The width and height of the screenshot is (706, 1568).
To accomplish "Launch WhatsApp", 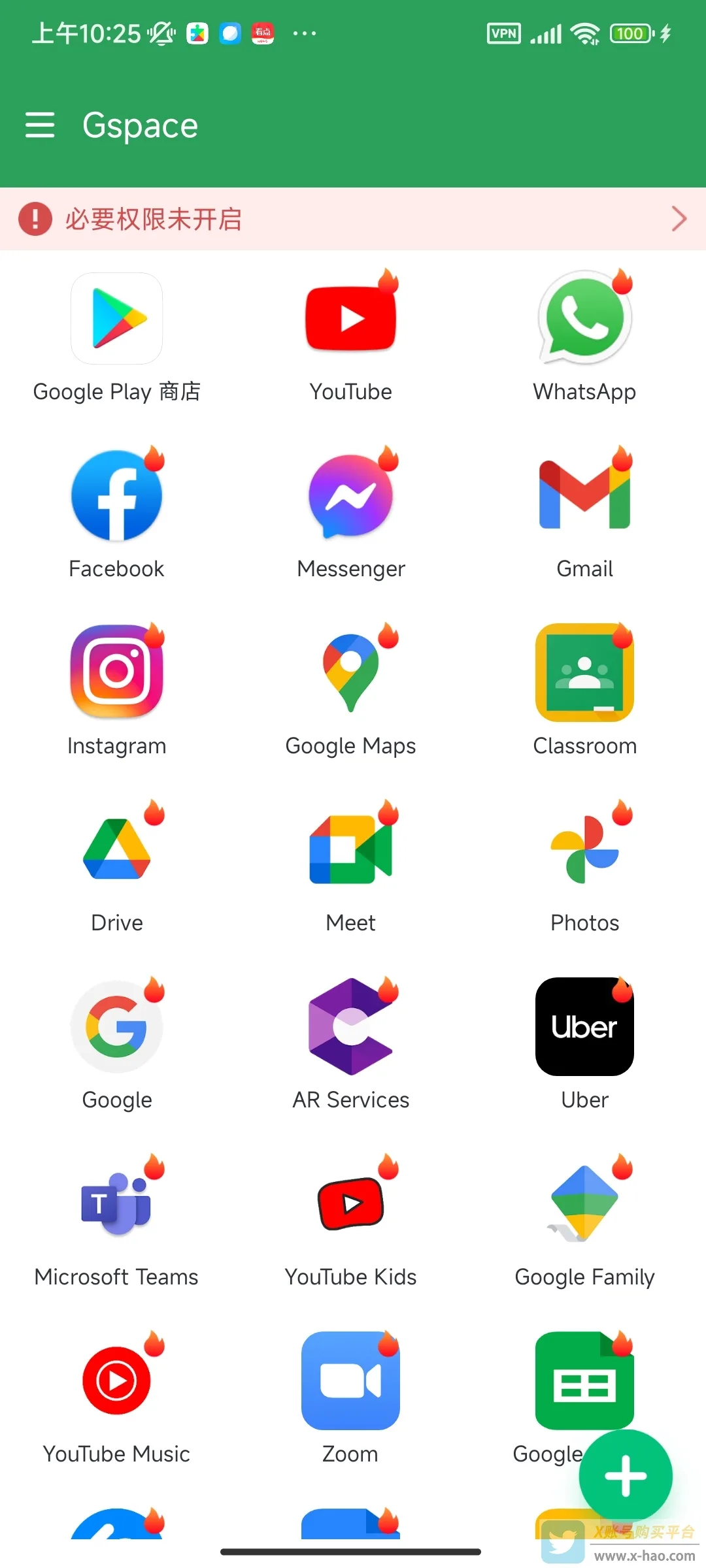I will 584,319.
